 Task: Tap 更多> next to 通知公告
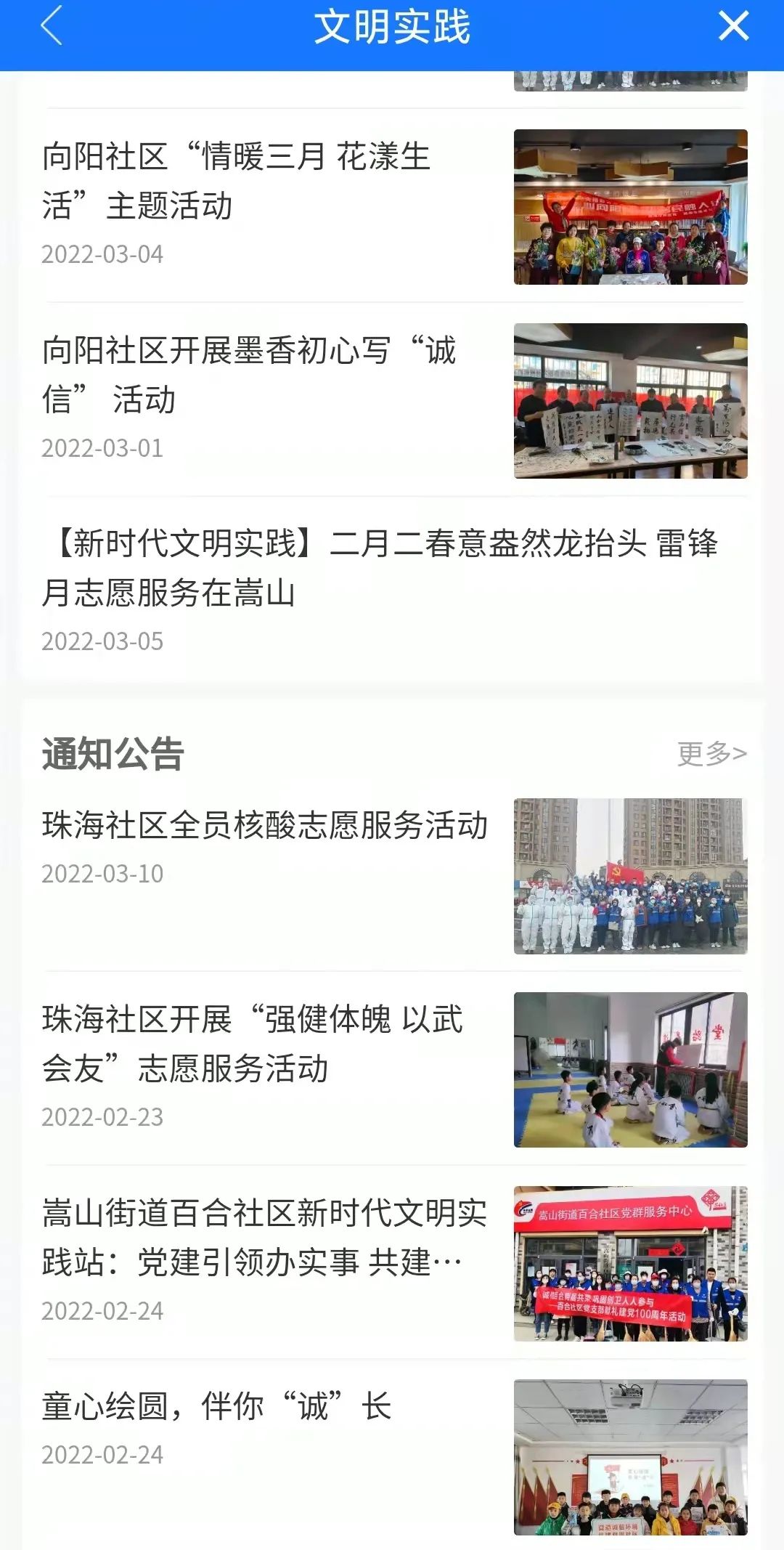711,753
